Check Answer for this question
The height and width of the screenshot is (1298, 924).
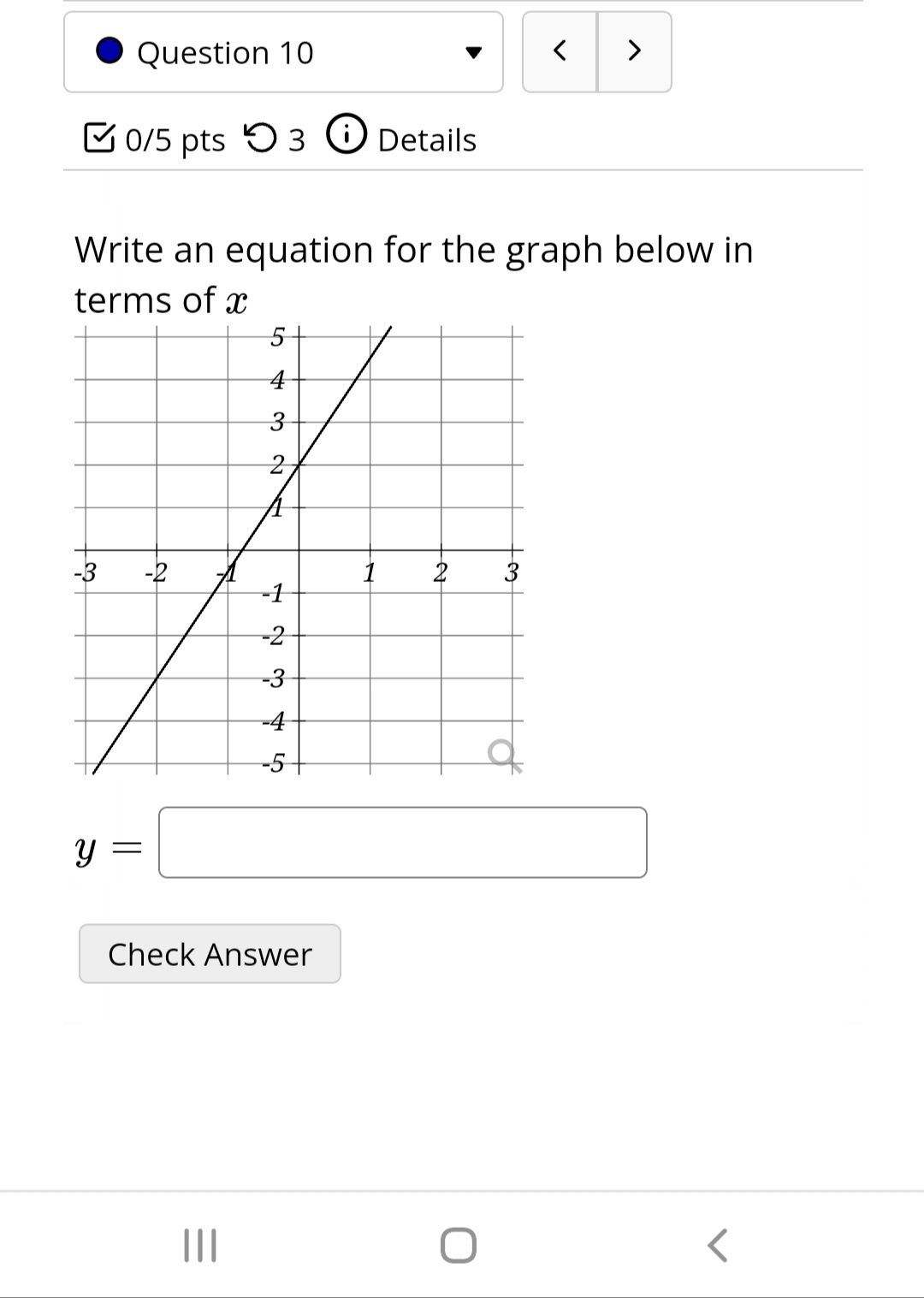pyautogui.click(x=210, y=954)
